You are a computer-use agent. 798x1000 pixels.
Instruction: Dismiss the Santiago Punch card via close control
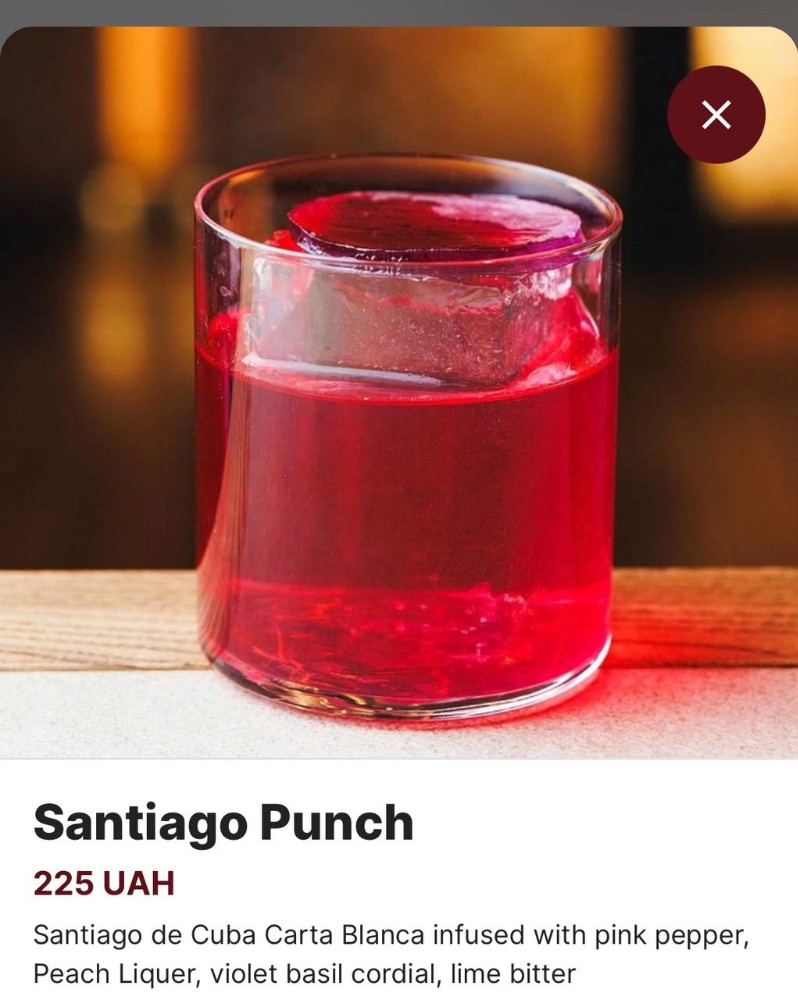(x=716, y=115)
